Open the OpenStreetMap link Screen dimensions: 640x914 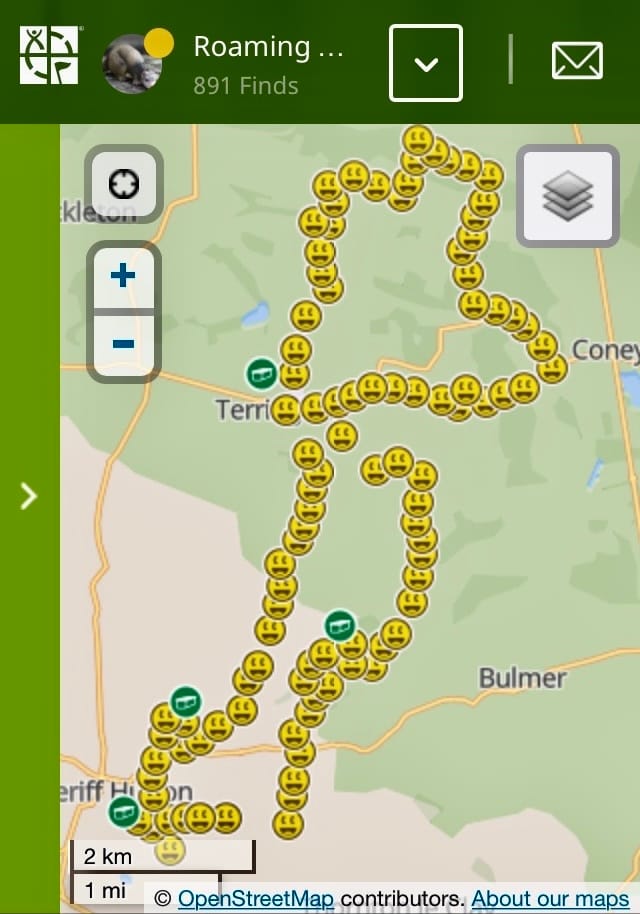[x=255, y=898]
